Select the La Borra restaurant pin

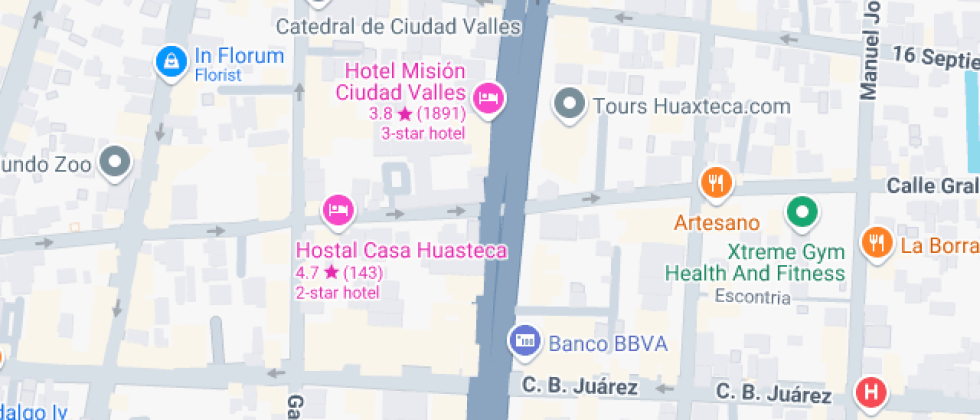876,242
